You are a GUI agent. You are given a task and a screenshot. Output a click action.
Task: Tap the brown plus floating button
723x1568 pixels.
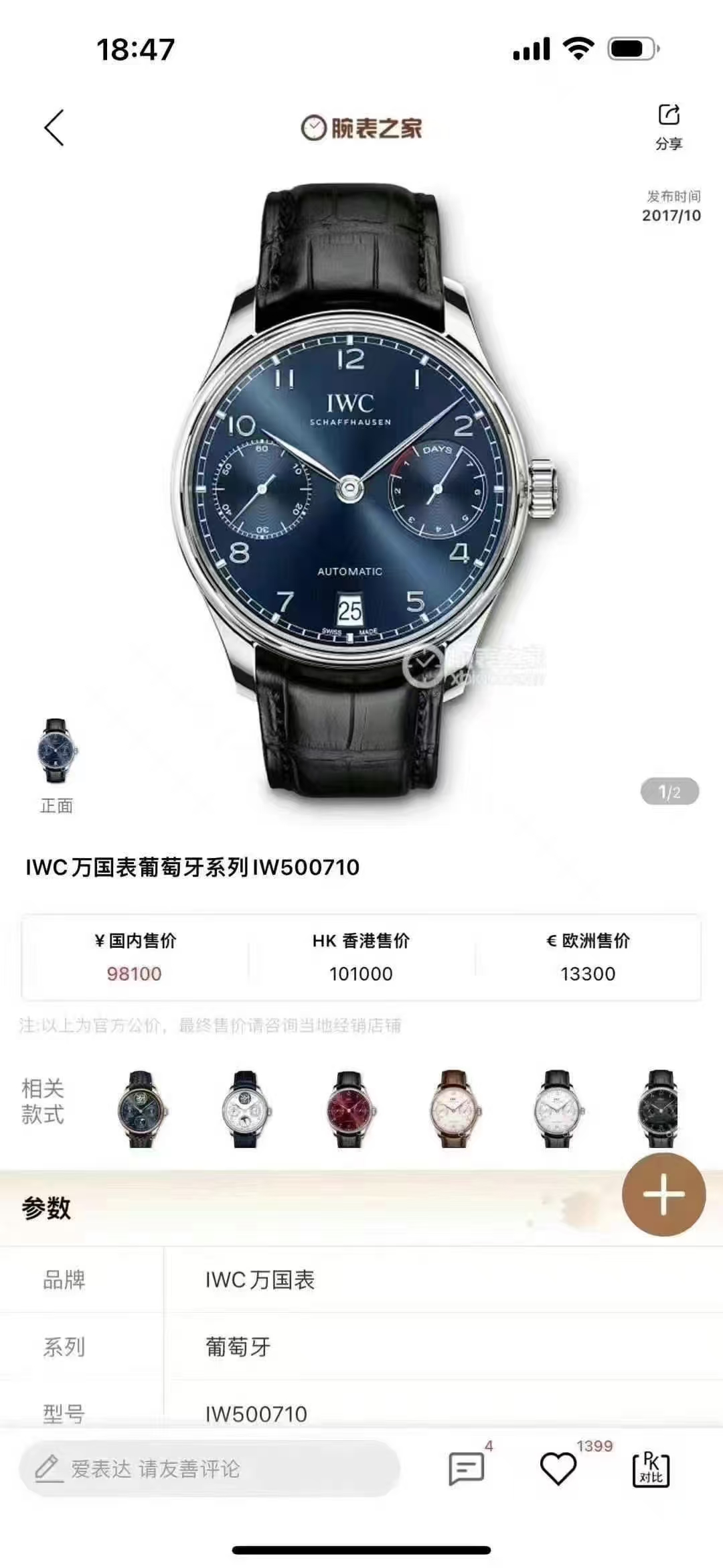[663, 1194]
